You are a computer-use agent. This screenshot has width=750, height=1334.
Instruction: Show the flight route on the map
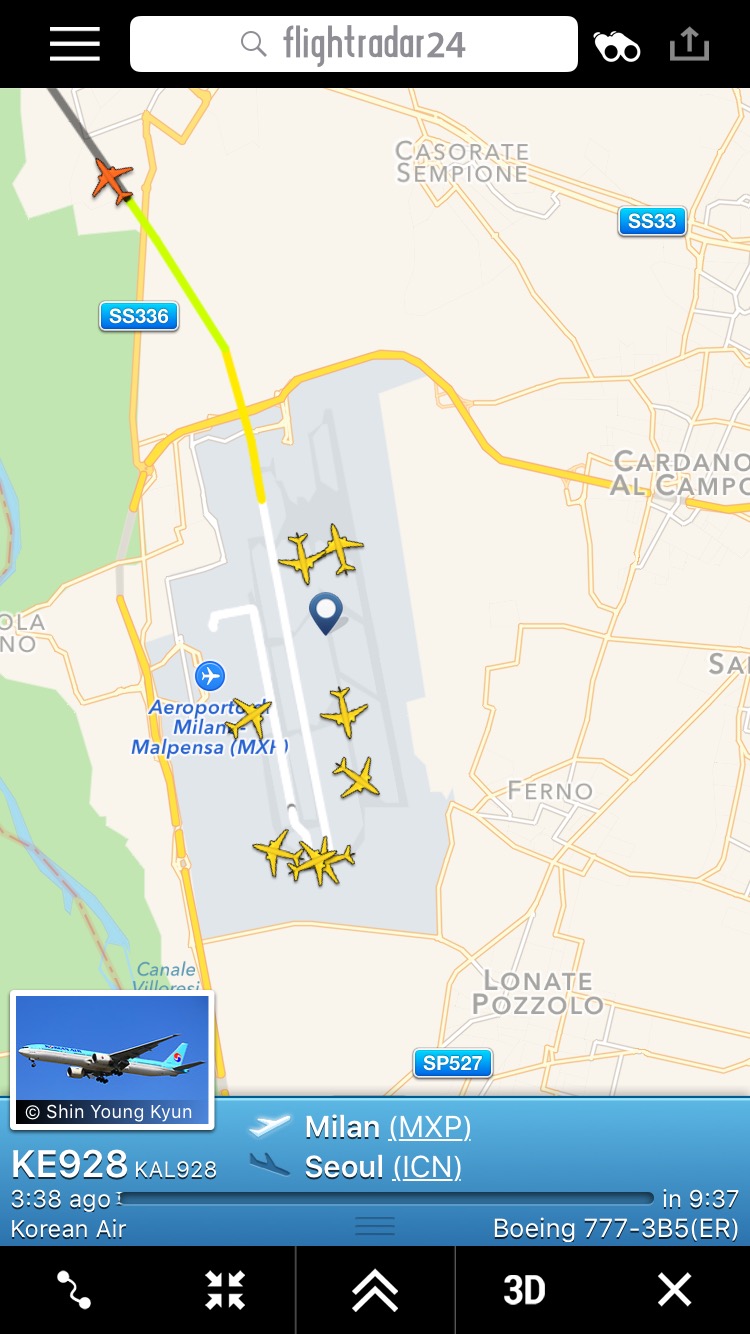point(74,1290)
